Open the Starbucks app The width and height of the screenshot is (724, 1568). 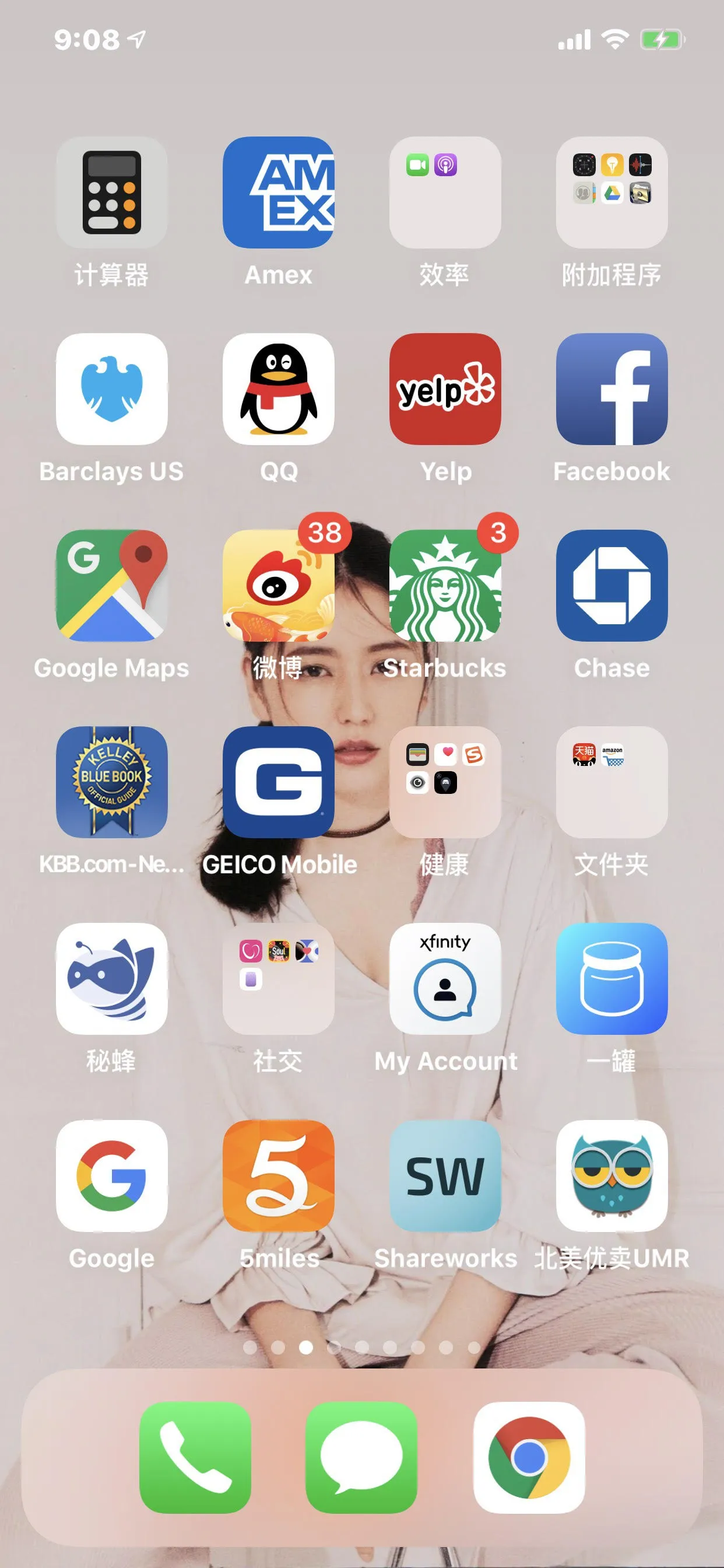click(445, 586)
